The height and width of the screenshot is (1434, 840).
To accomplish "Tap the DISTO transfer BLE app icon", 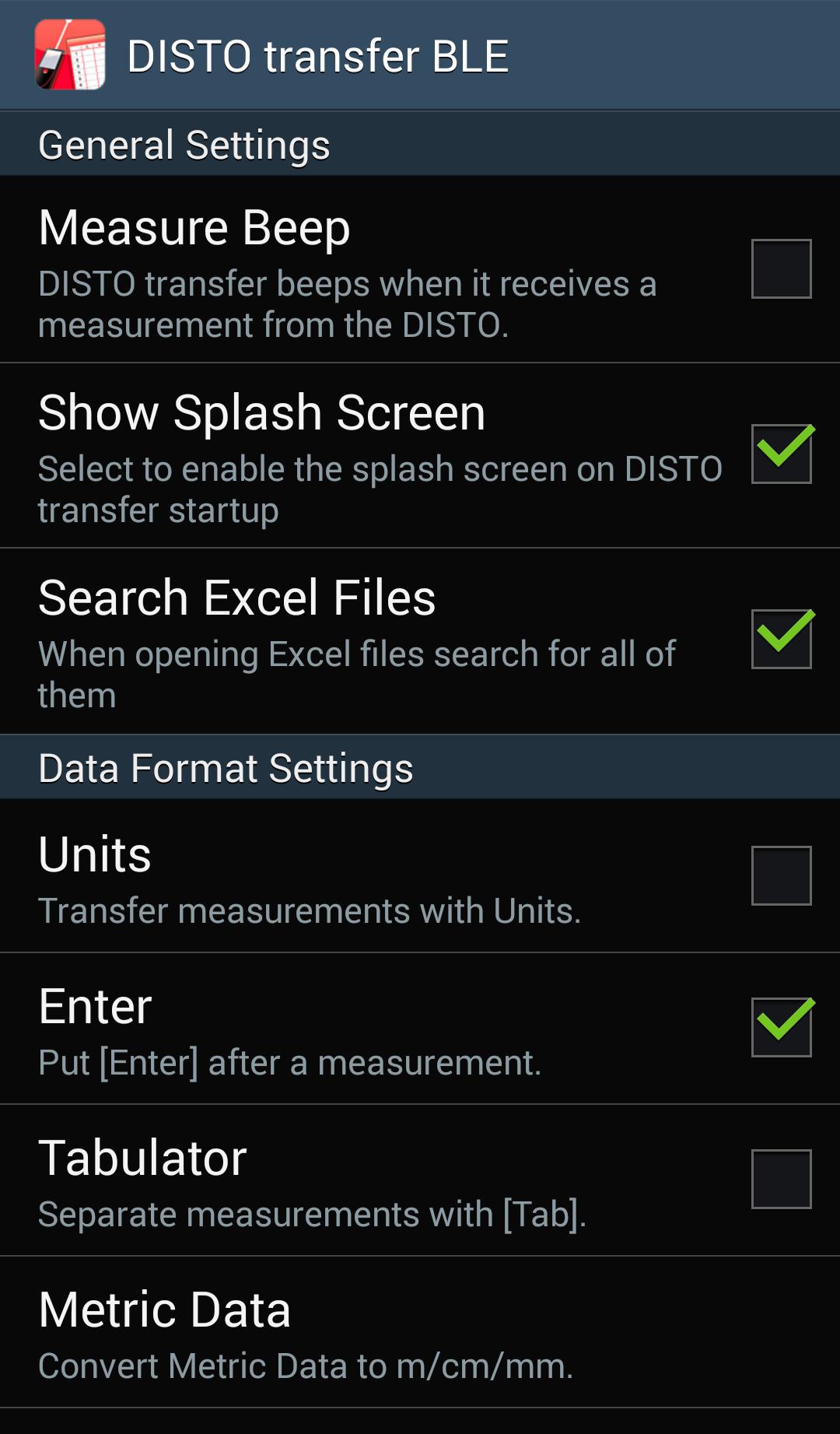I will [x=70, y=55].
